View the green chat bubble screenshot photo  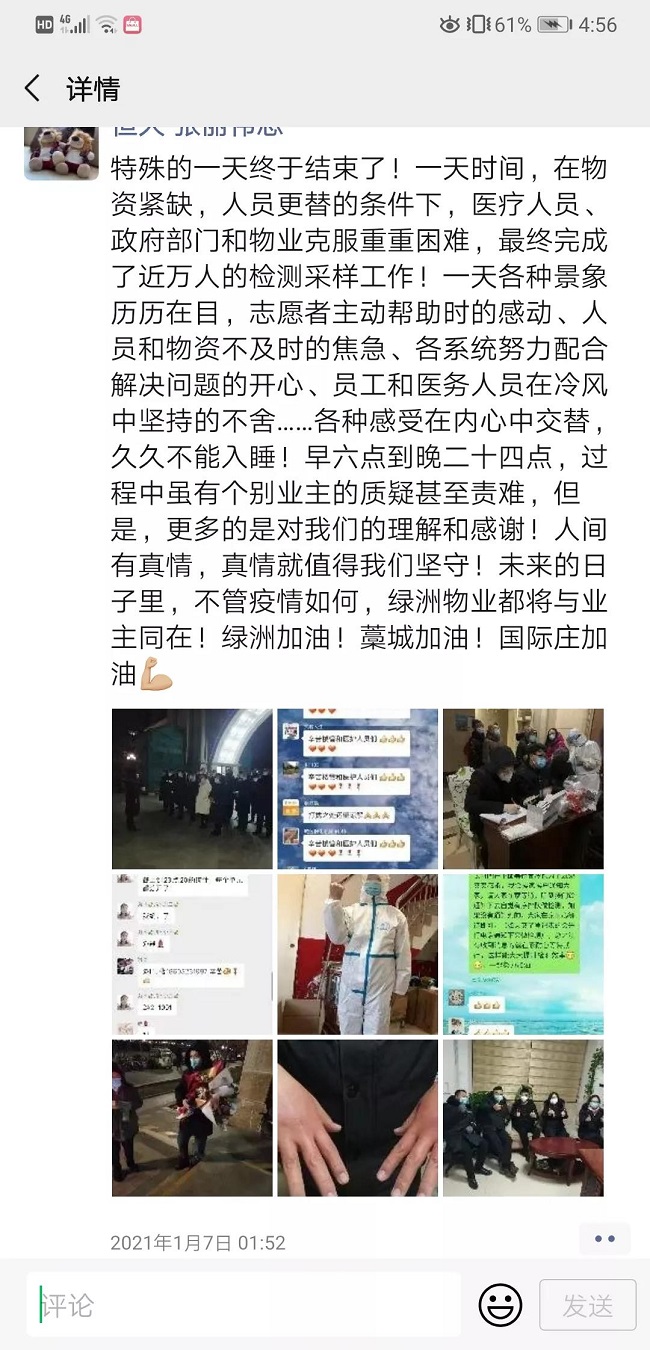(x=523, y=953)
